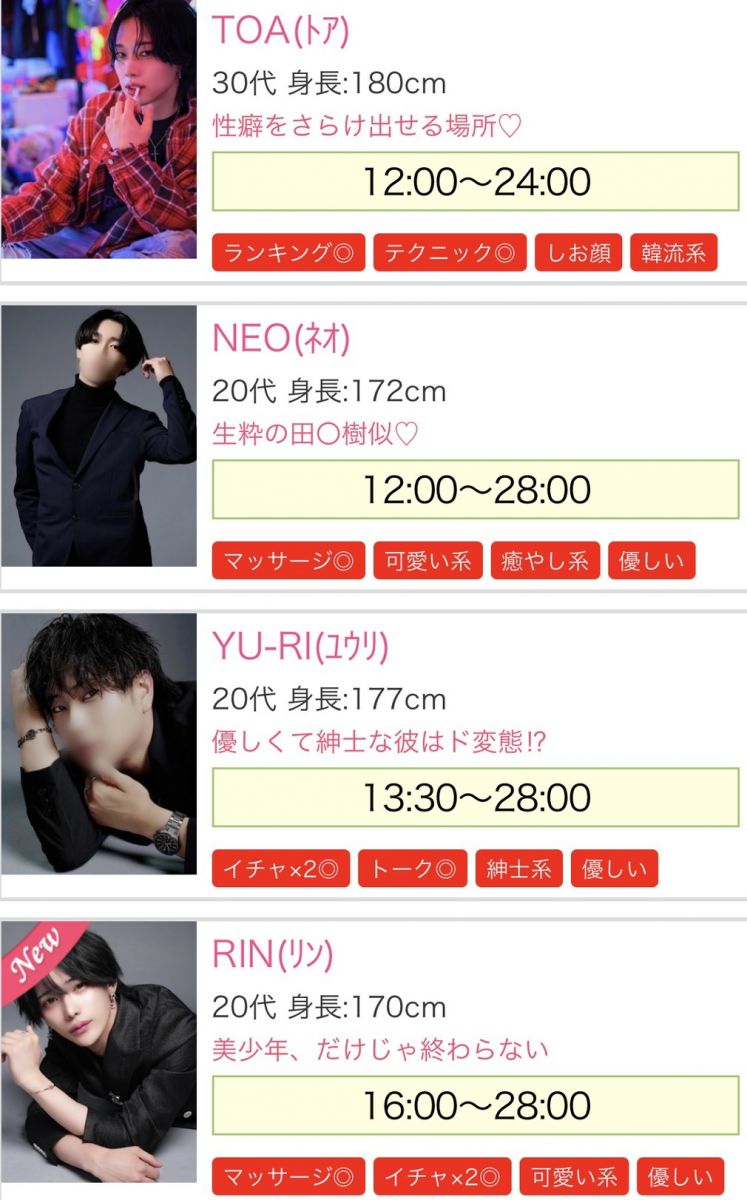
Task: Select NEO's マッサージ◎ tag
Action: 289,561
